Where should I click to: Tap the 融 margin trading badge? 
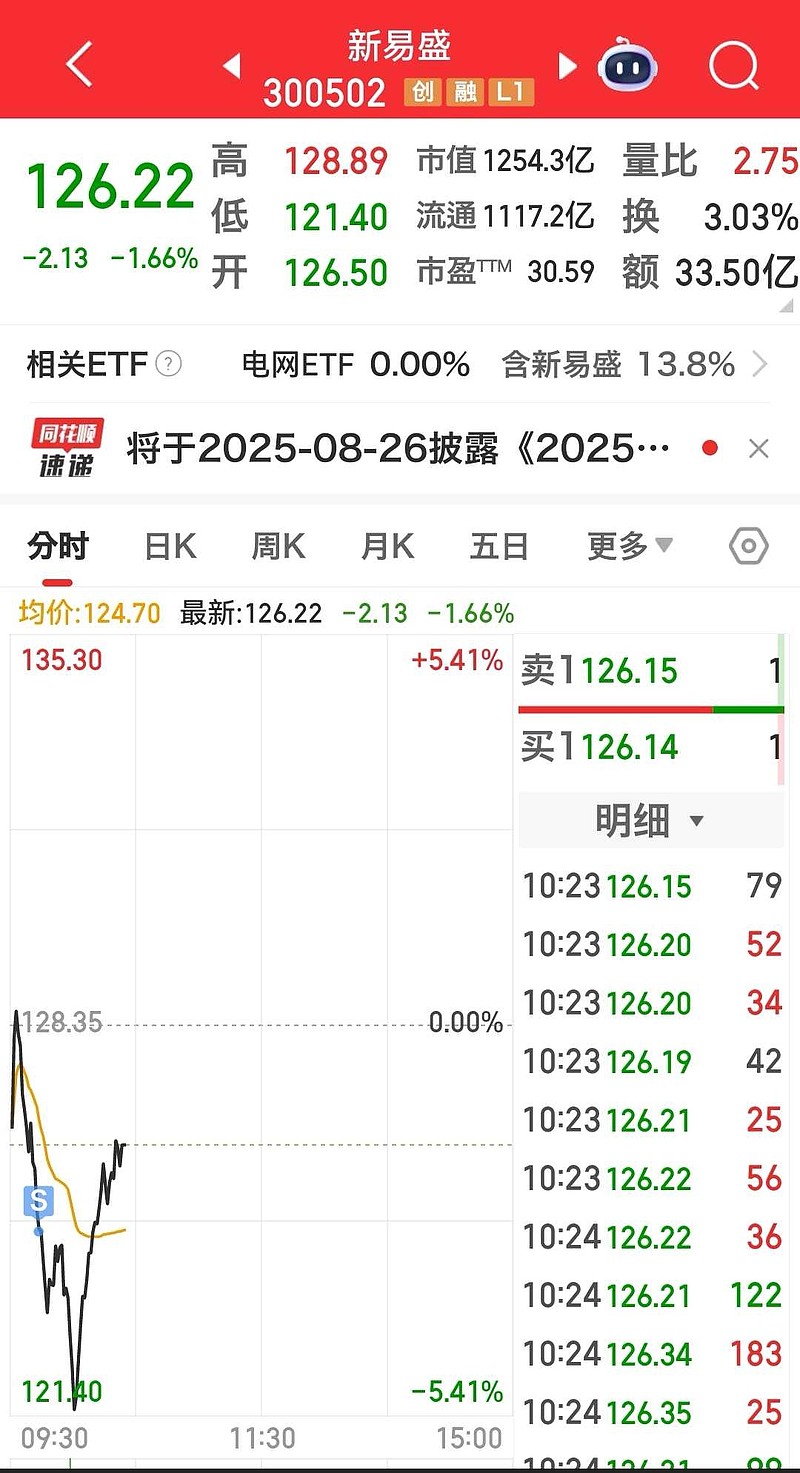pyautogui.click(x=467, y=93)
